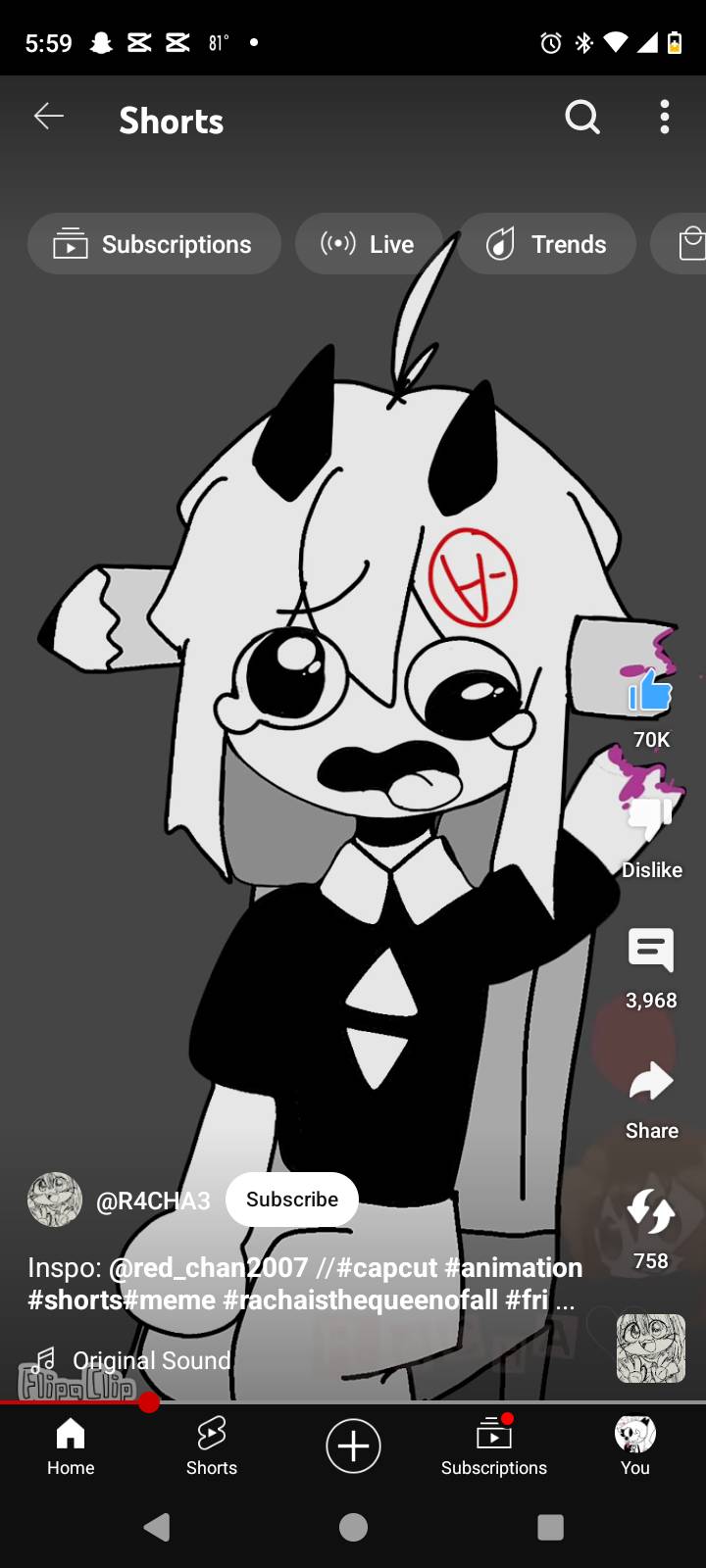Image resolution: width=706 pixels, height=1568 pixels.
Task: Remix this Short
Action: click(x=650, y=1212)
